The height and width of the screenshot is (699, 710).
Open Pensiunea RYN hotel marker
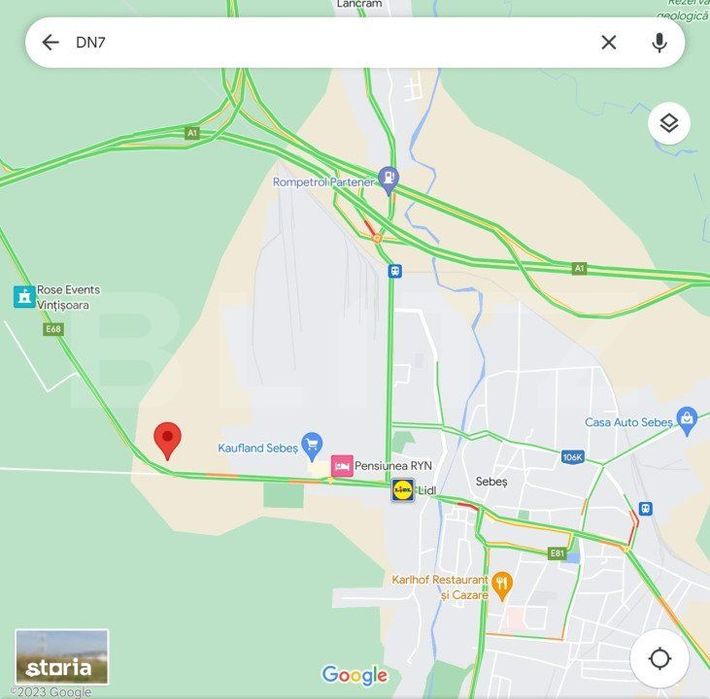click(342, 466)
